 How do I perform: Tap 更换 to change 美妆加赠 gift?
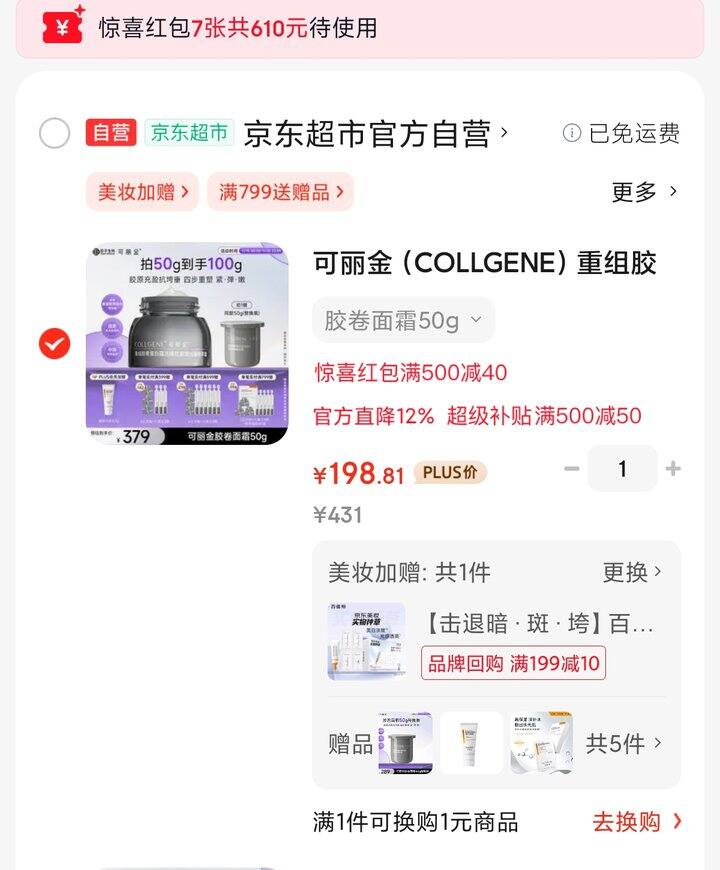click(x=632, y=572)
